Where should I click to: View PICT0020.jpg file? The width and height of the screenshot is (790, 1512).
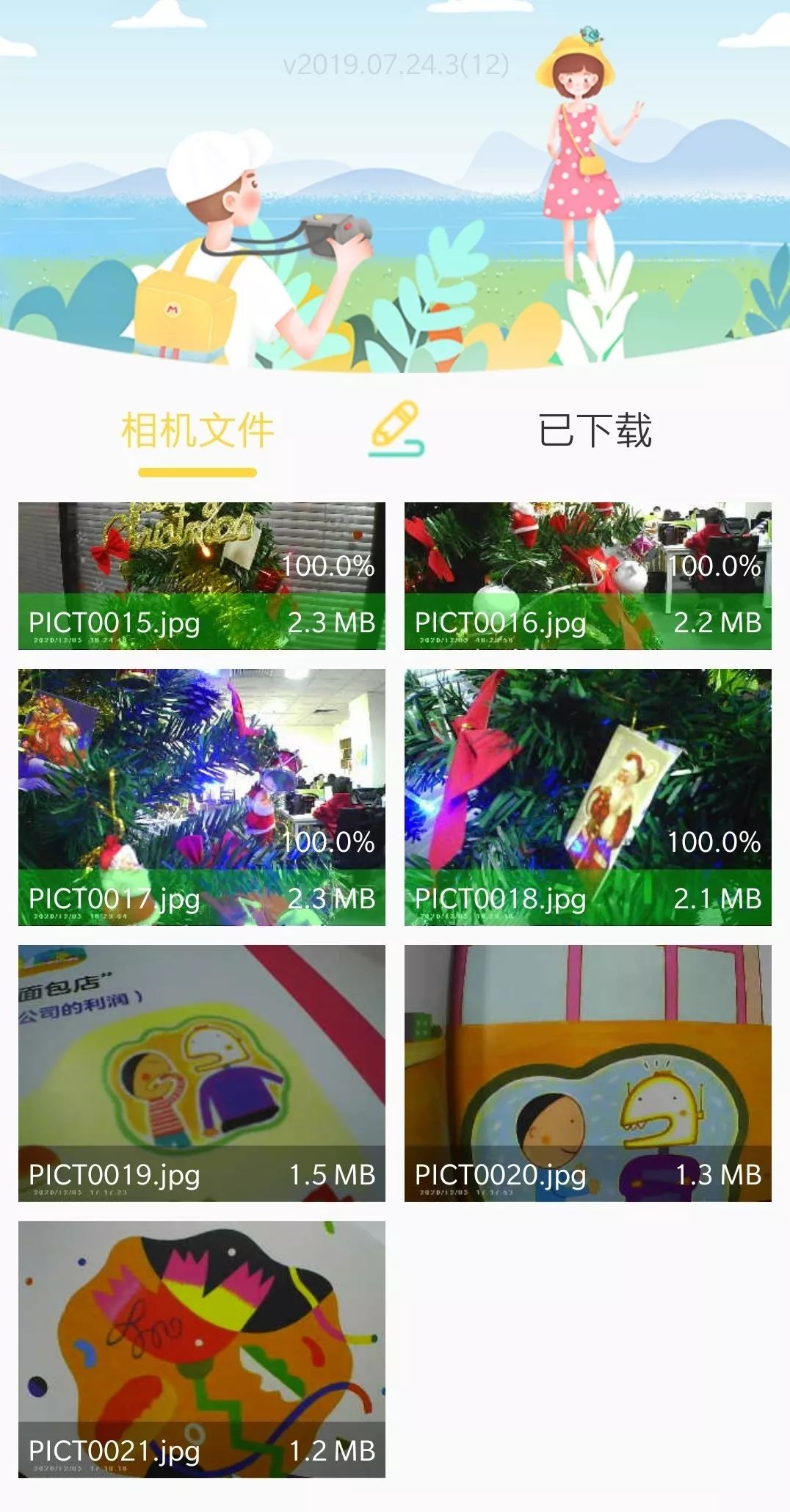pos(587,1073)
